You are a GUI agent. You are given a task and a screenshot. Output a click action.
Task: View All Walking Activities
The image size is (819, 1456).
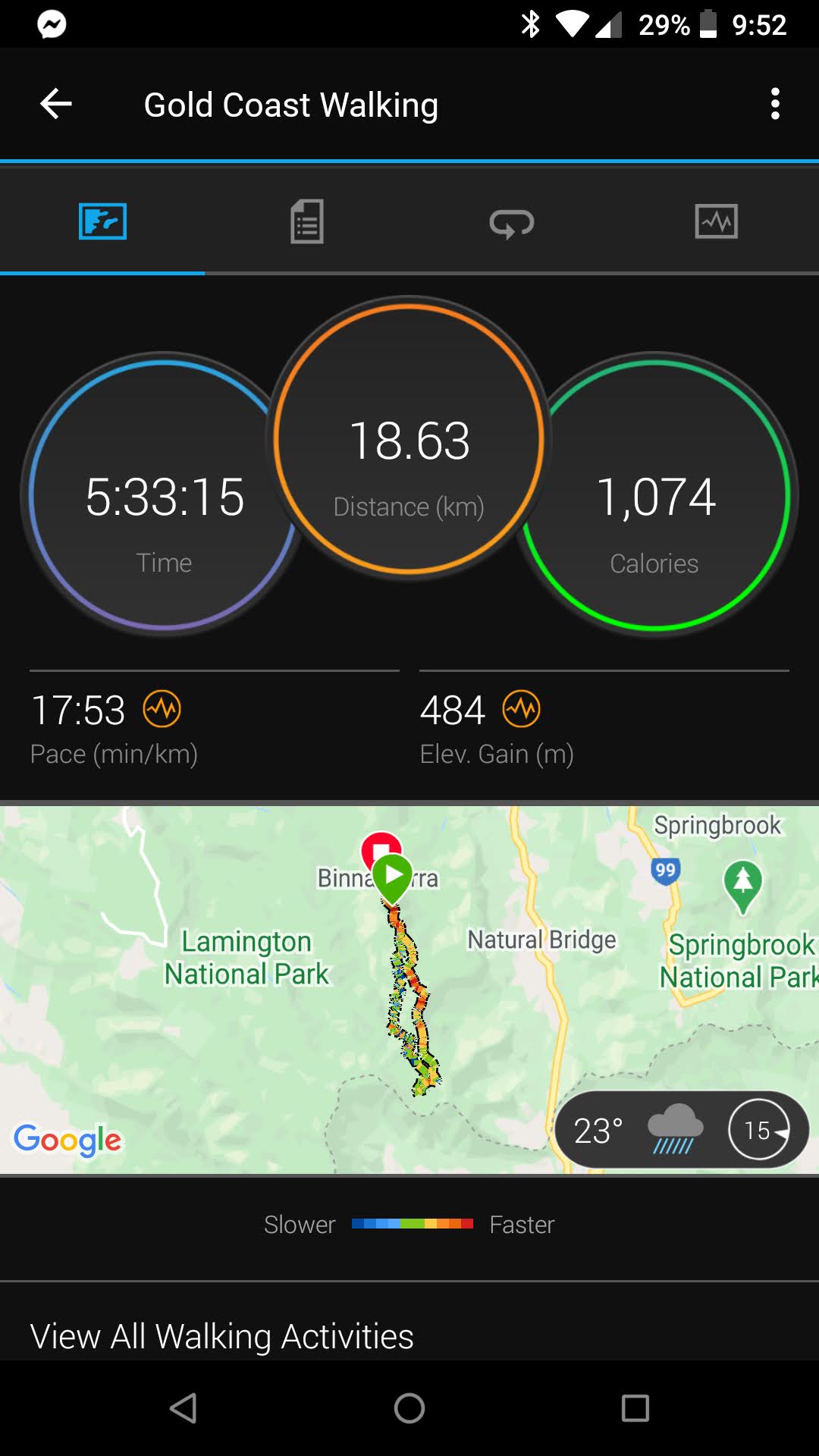(221, 1336)
